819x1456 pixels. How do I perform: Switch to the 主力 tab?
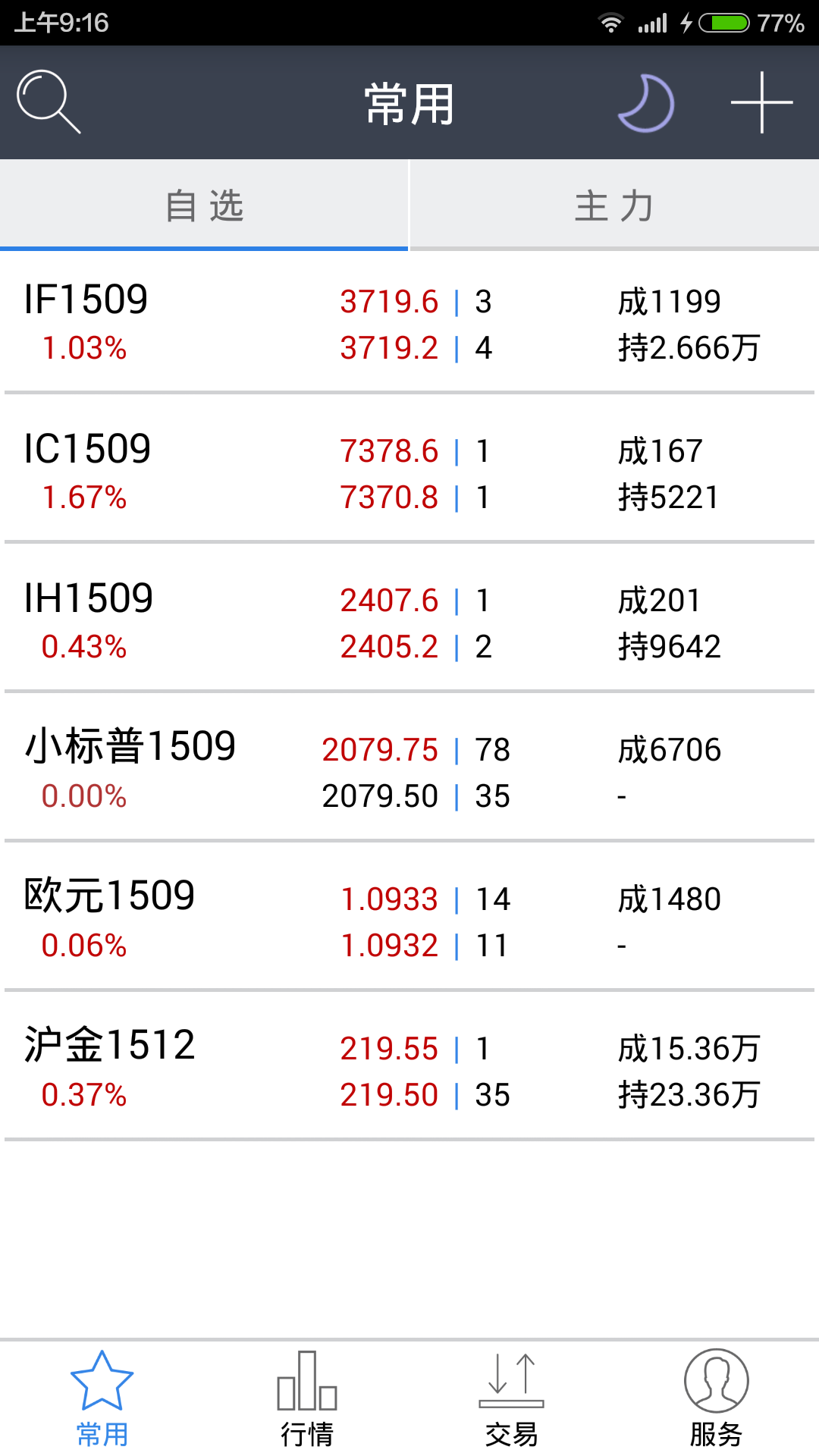click(x=613, y=206)
